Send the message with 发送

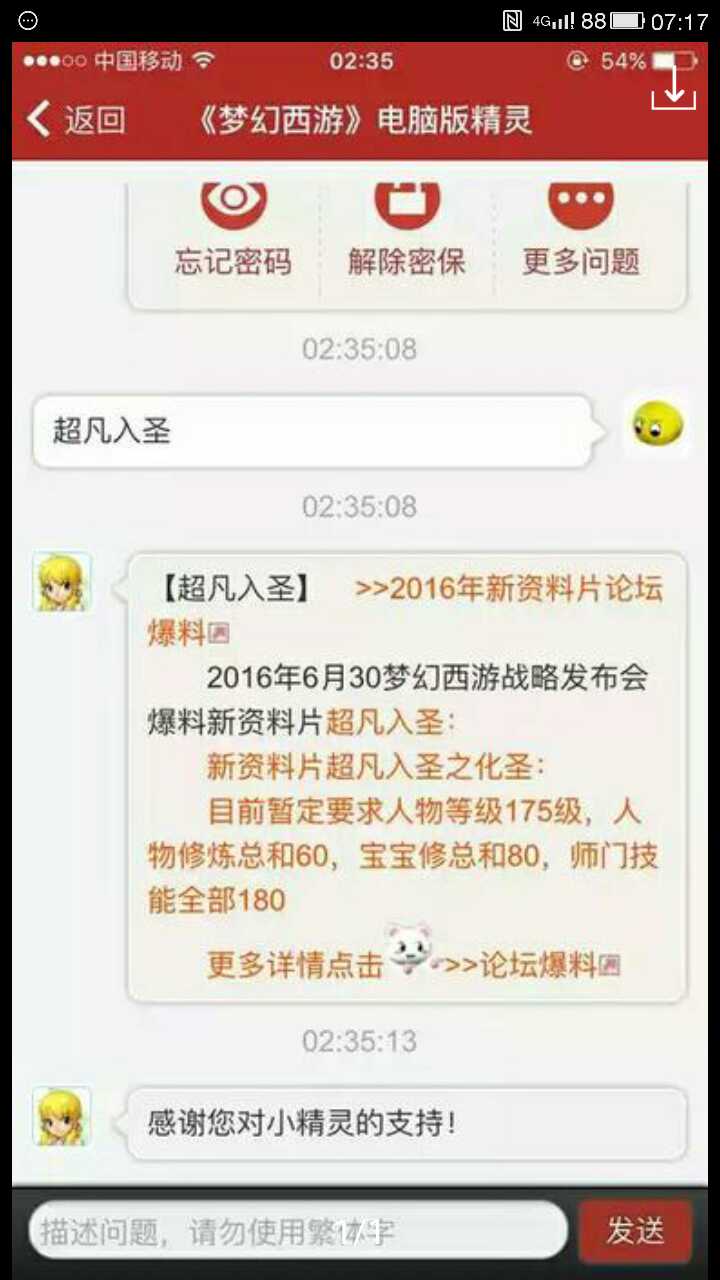pos(635,1231)
